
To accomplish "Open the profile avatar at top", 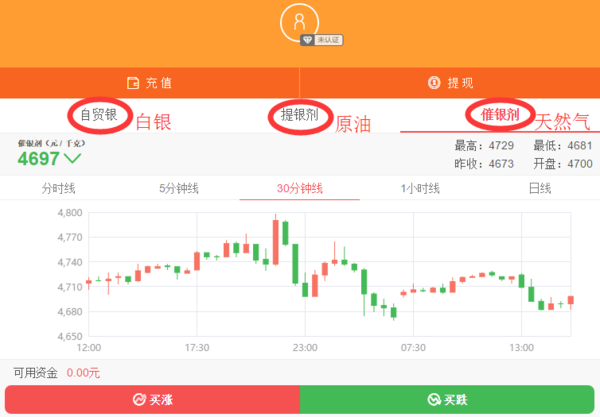I will click(x=299, y=22).
